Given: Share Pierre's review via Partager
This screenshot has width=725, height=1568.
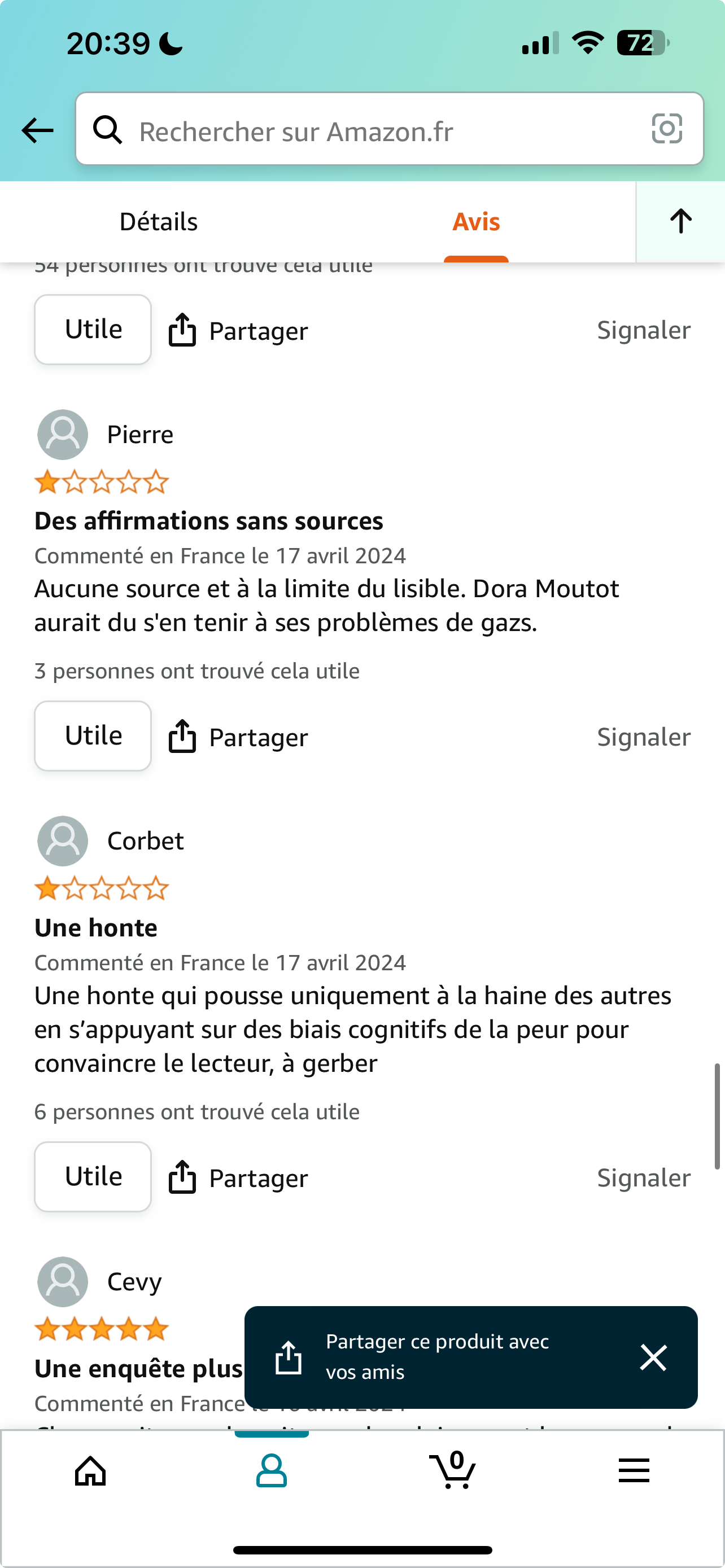Looking at the screenshot, I should coord(238,737).
